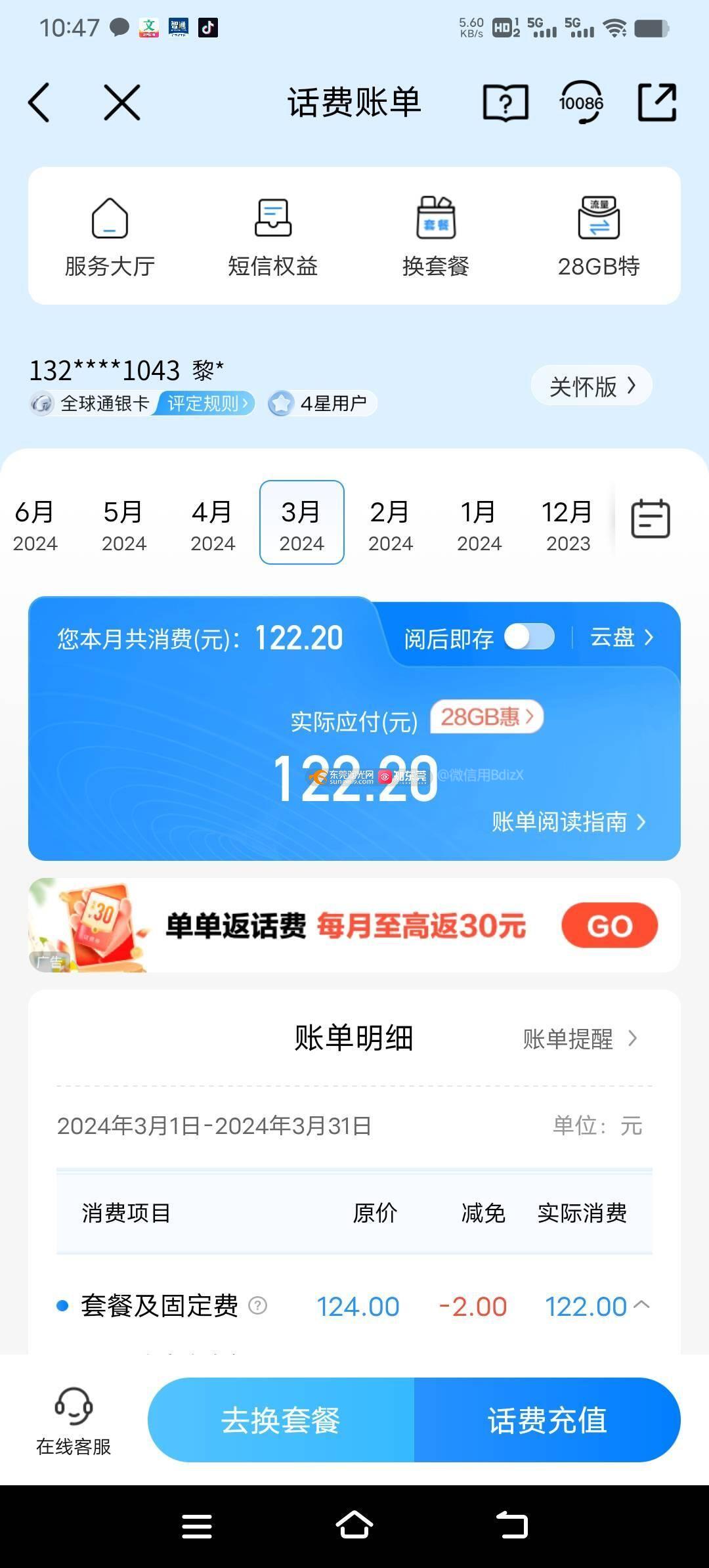This screenshot has width=709, height=1568.
Task: Open the help question-mark icon
Action: tap(505, 102)
